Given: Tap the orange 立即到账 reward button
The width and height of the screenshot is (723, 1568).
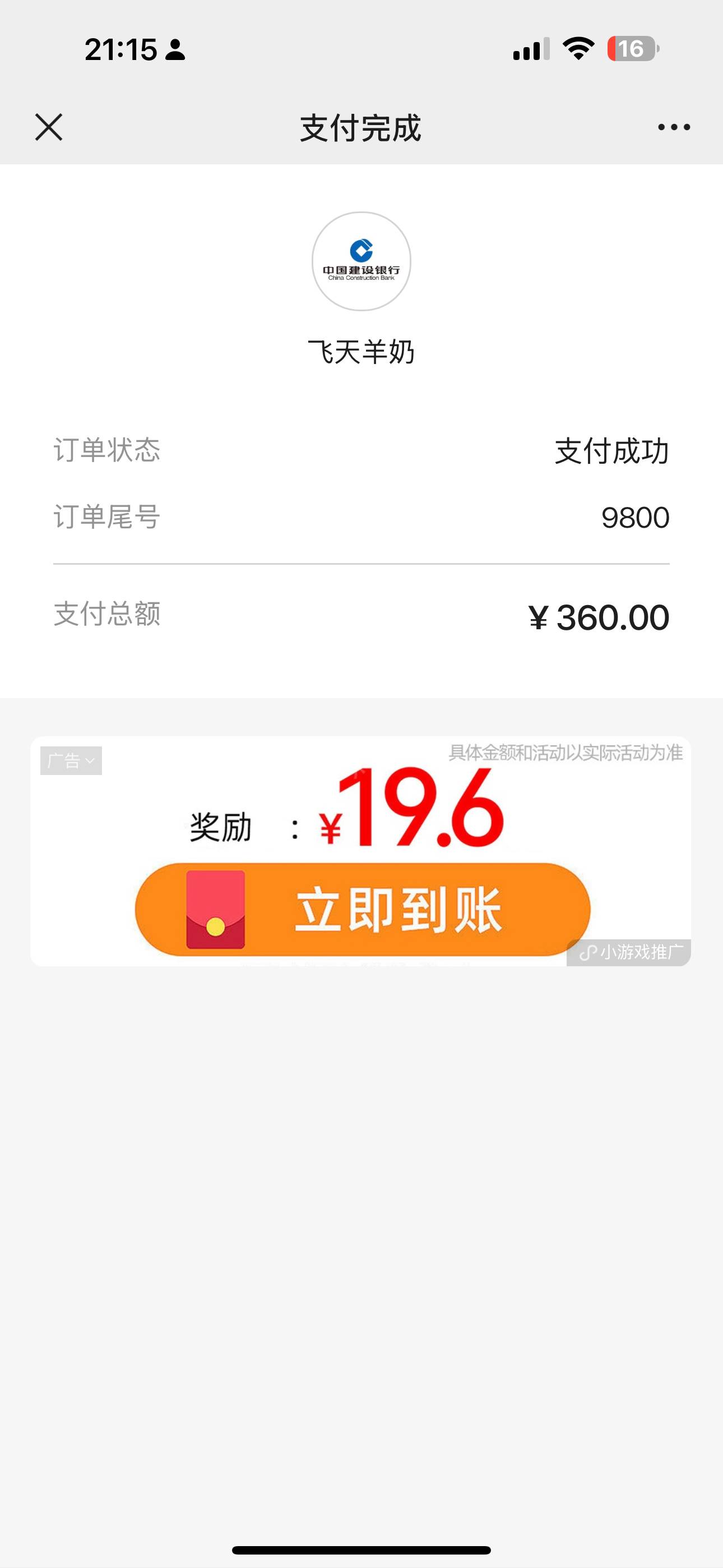Looking at the screenshot, I should (363, 910).
